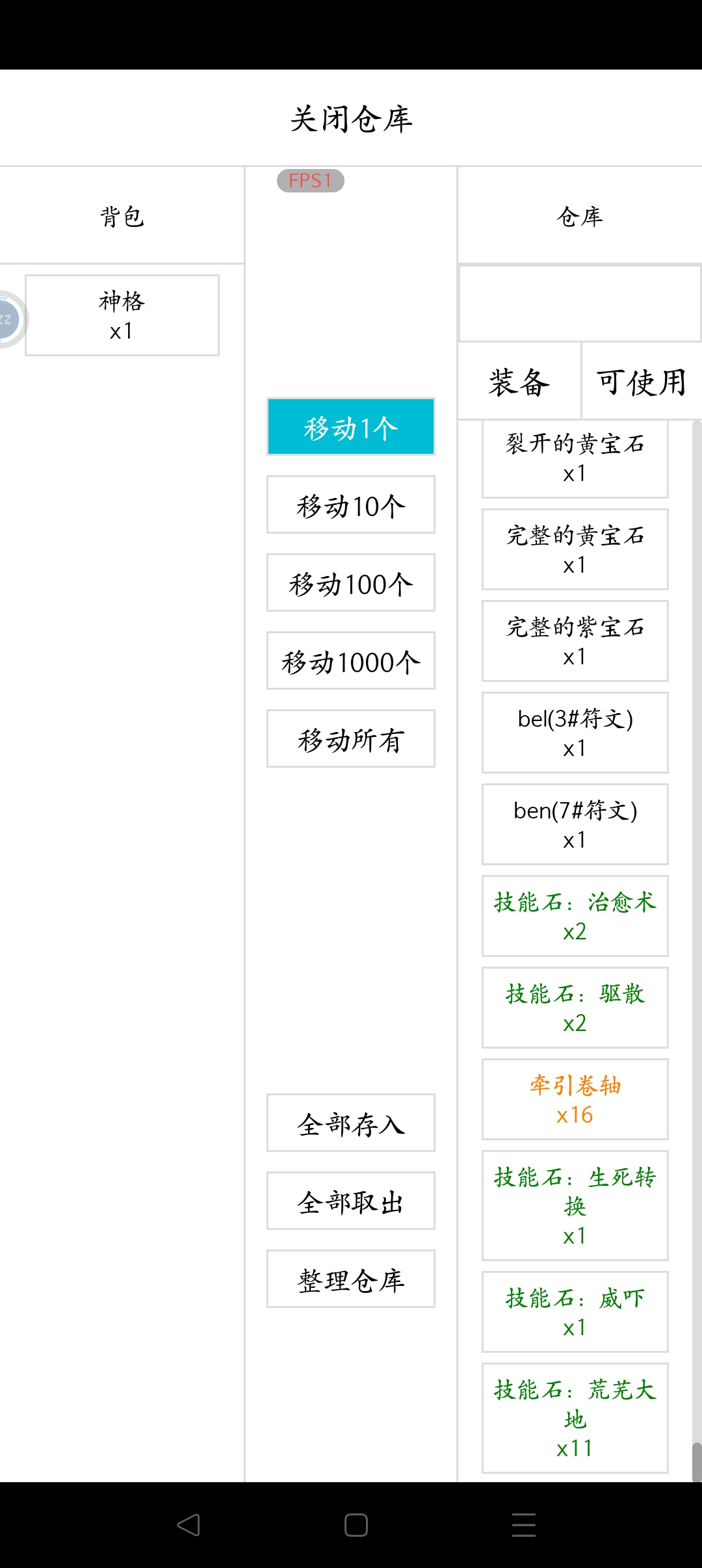
Task: Pick the ben(7#符文) rune item
Action: click(x=575, y=825)
